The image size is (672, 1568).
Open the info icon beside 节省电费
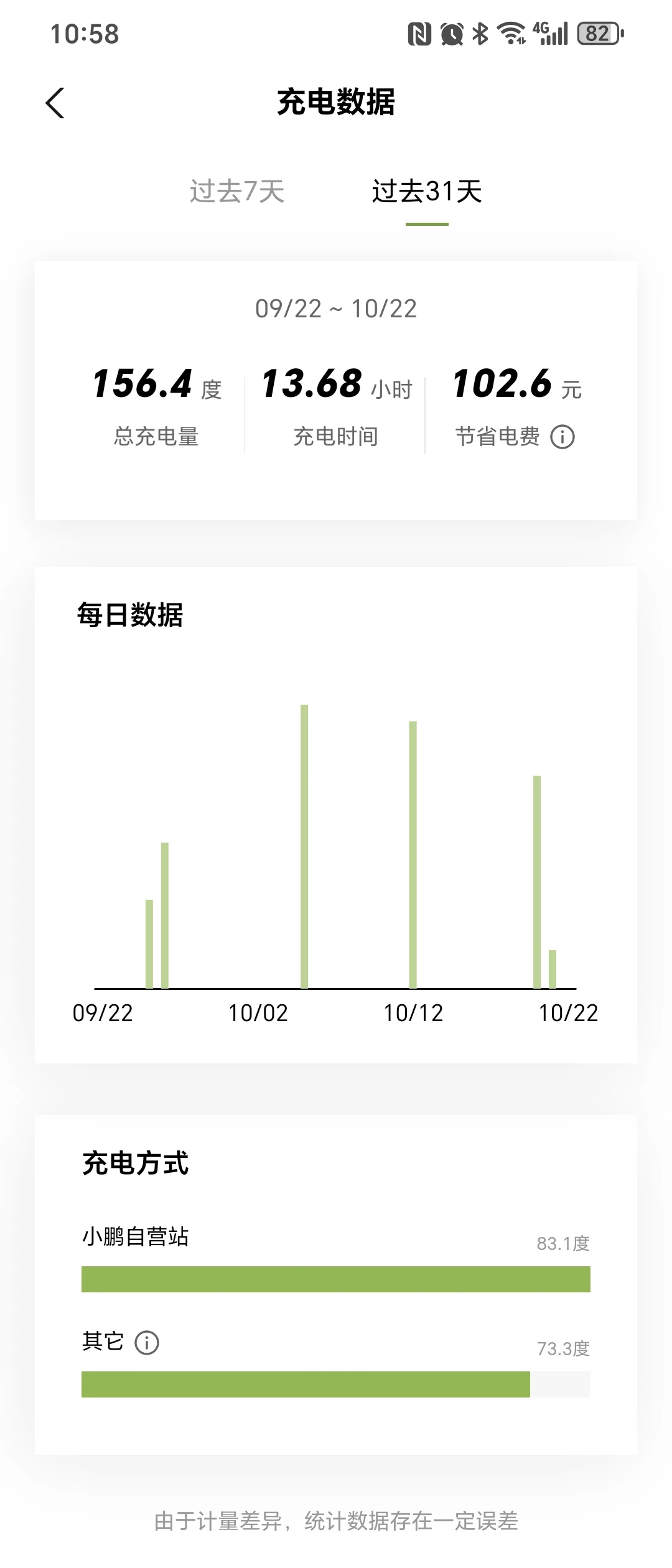[x=562, y=437]
